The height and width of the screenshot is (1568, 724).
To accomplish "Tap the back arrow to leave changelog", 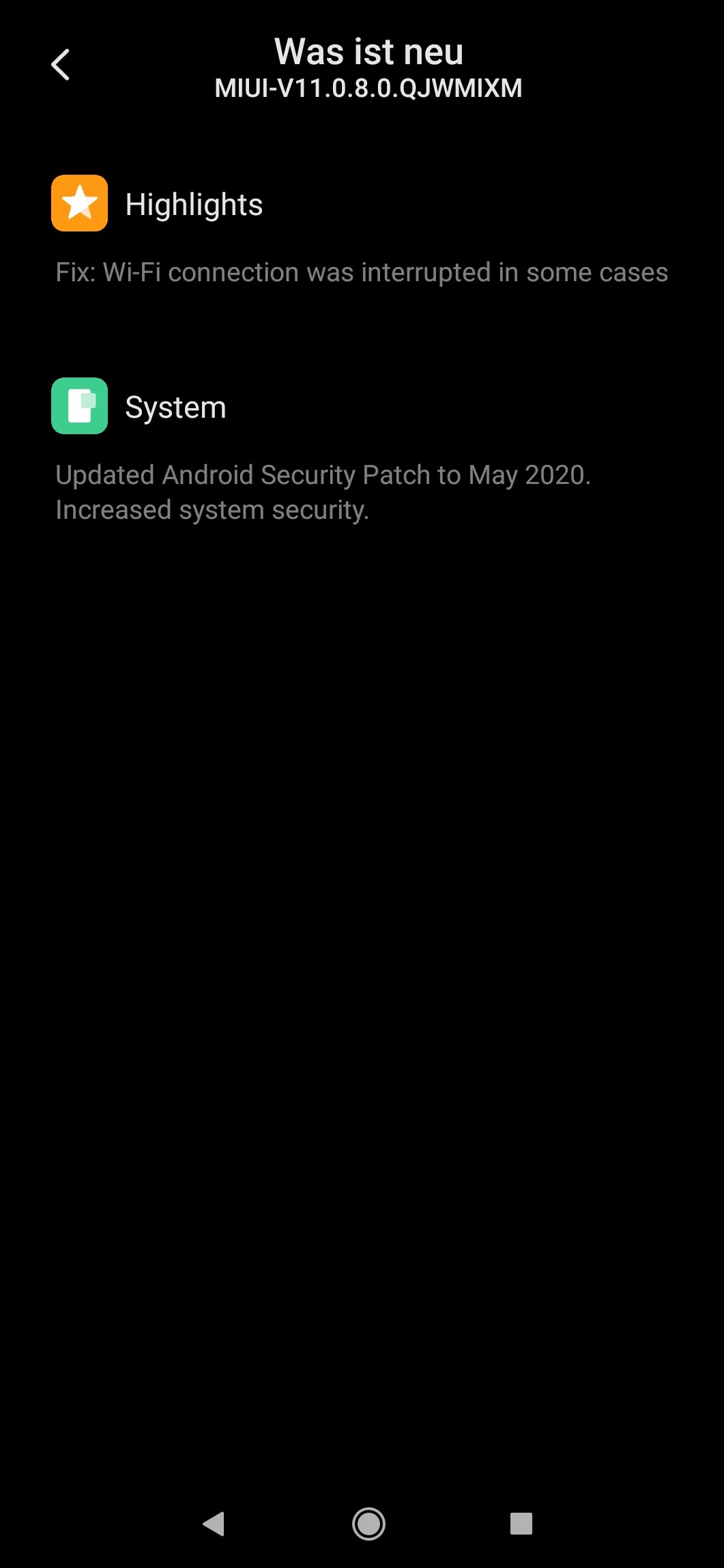I will coord(61,65).
